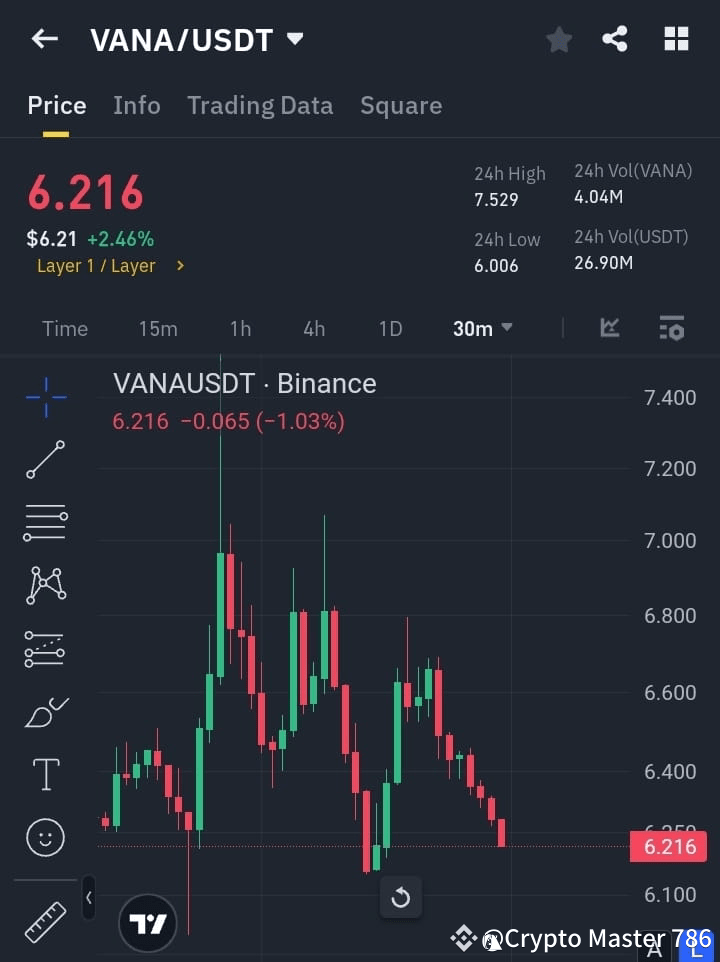Click the TradingView logo on the chart

pyautogui.click(x=148, y=922)
